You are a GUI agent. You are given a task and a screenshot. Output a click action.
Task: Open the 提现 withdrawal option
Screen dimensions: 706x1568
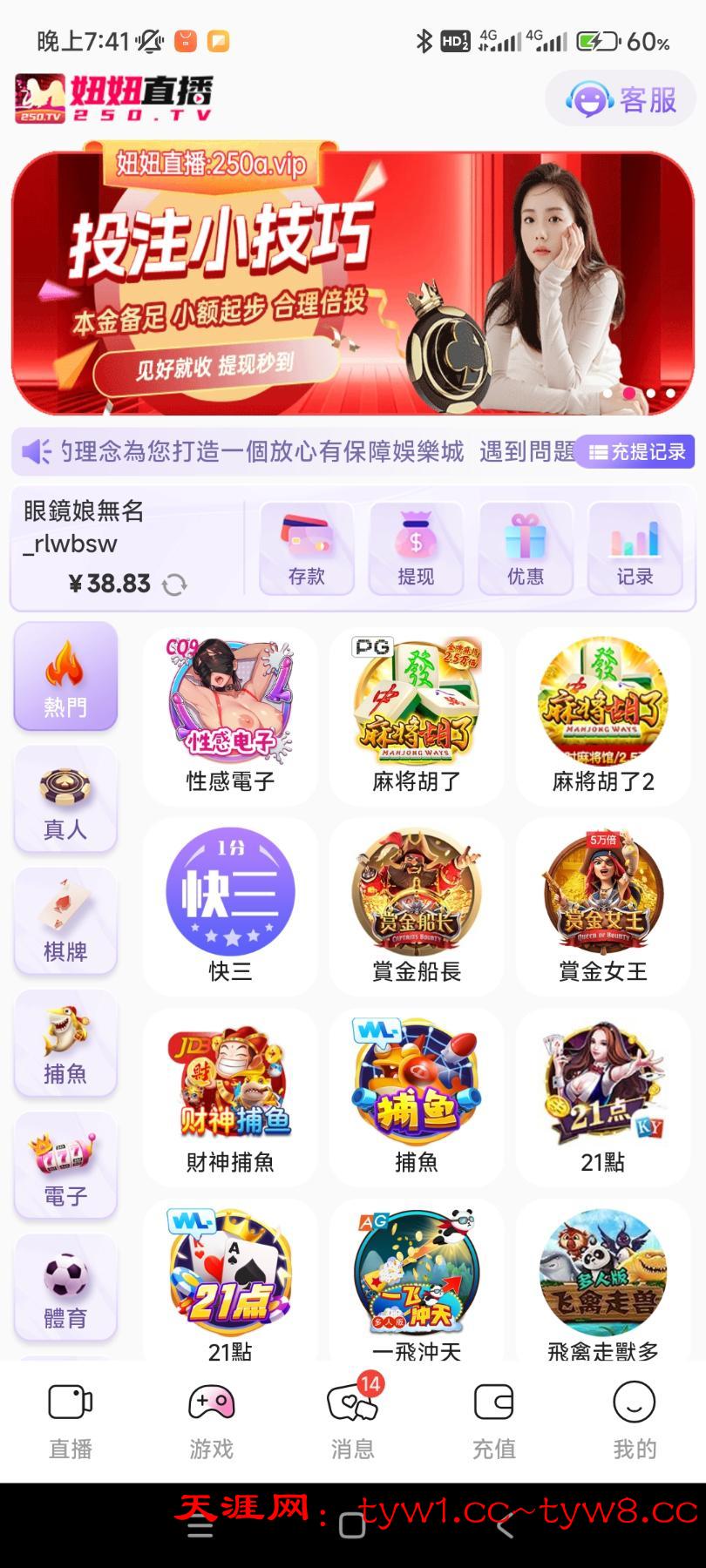click(x=416, y=549)
